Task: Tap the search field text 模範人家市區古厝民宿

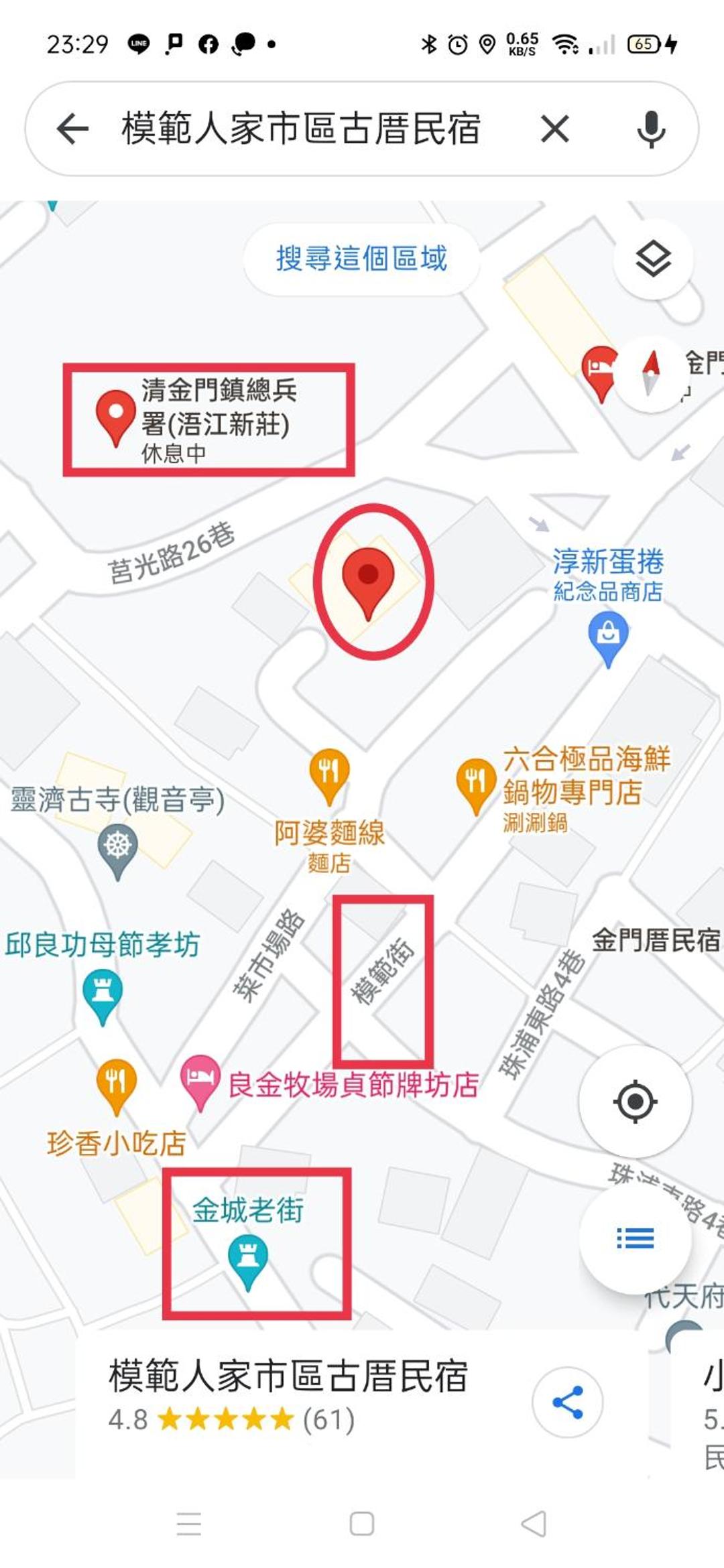Action: tap(300, 129)
